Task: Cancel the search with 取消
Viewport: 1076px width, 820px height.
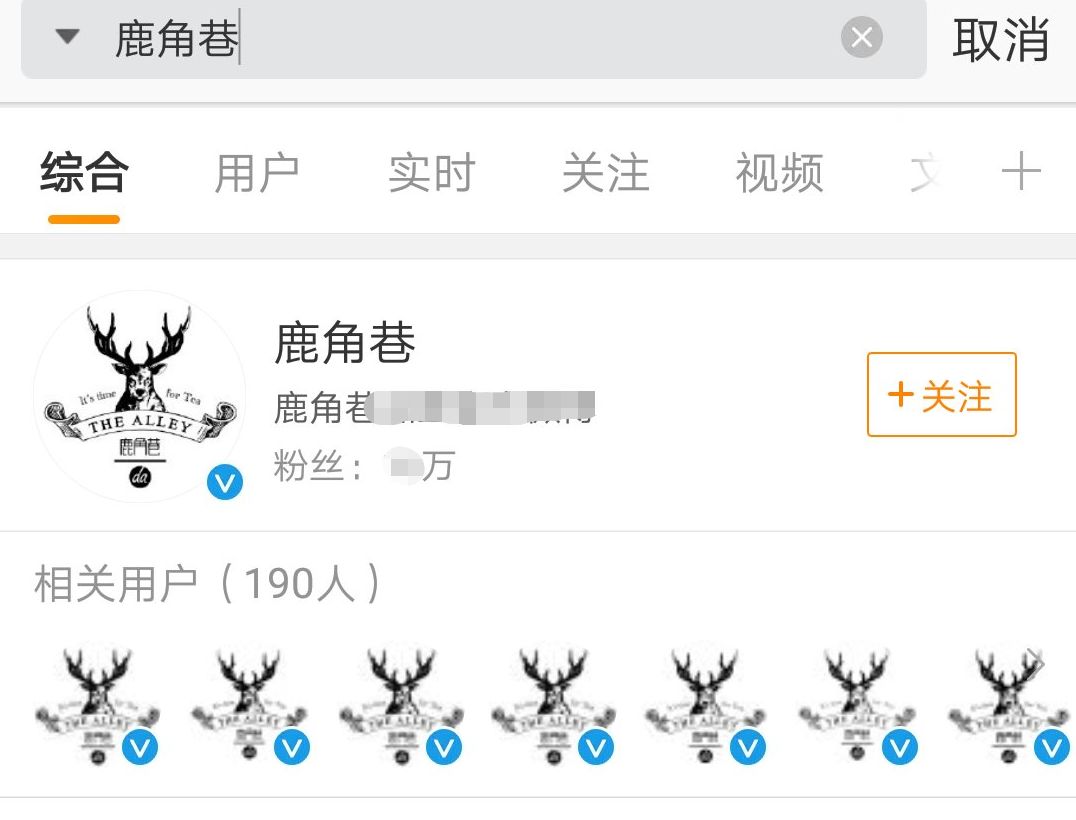Action: tap(1001, 41)
